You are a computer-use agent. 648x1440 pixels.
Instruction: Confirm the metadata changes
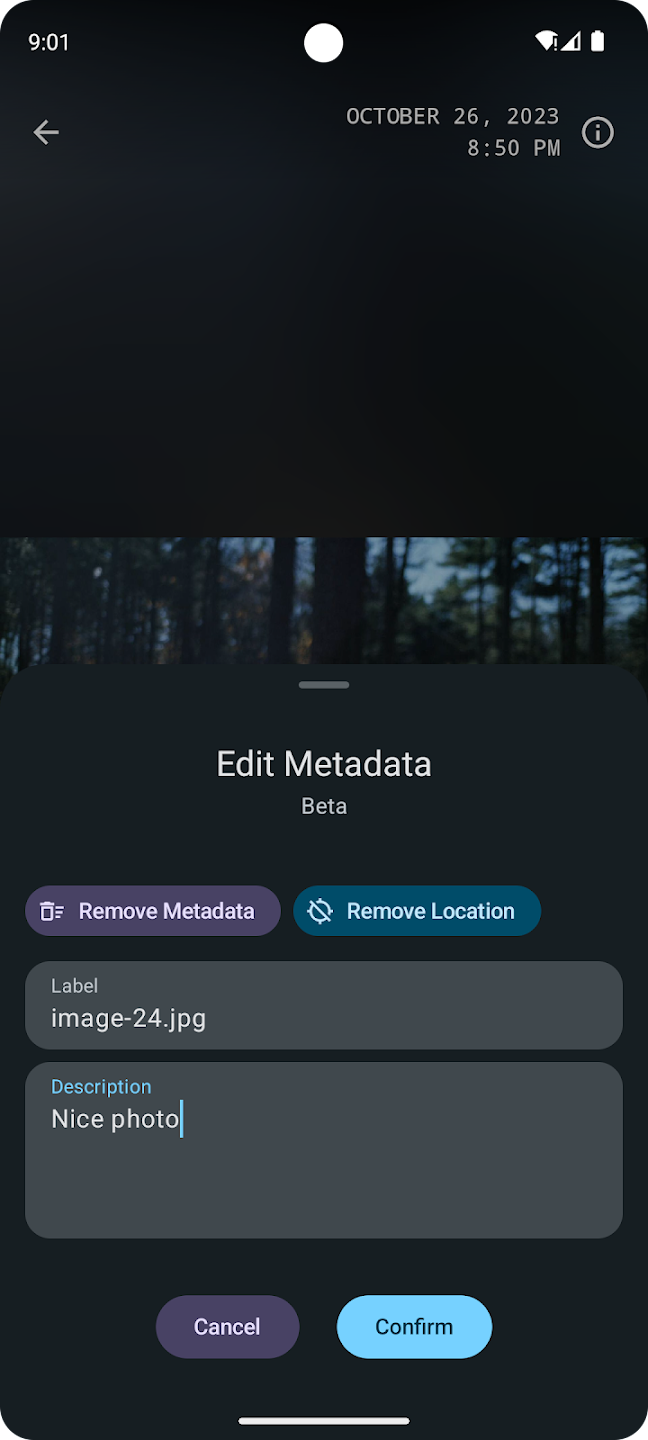[x=414, y=1327]
